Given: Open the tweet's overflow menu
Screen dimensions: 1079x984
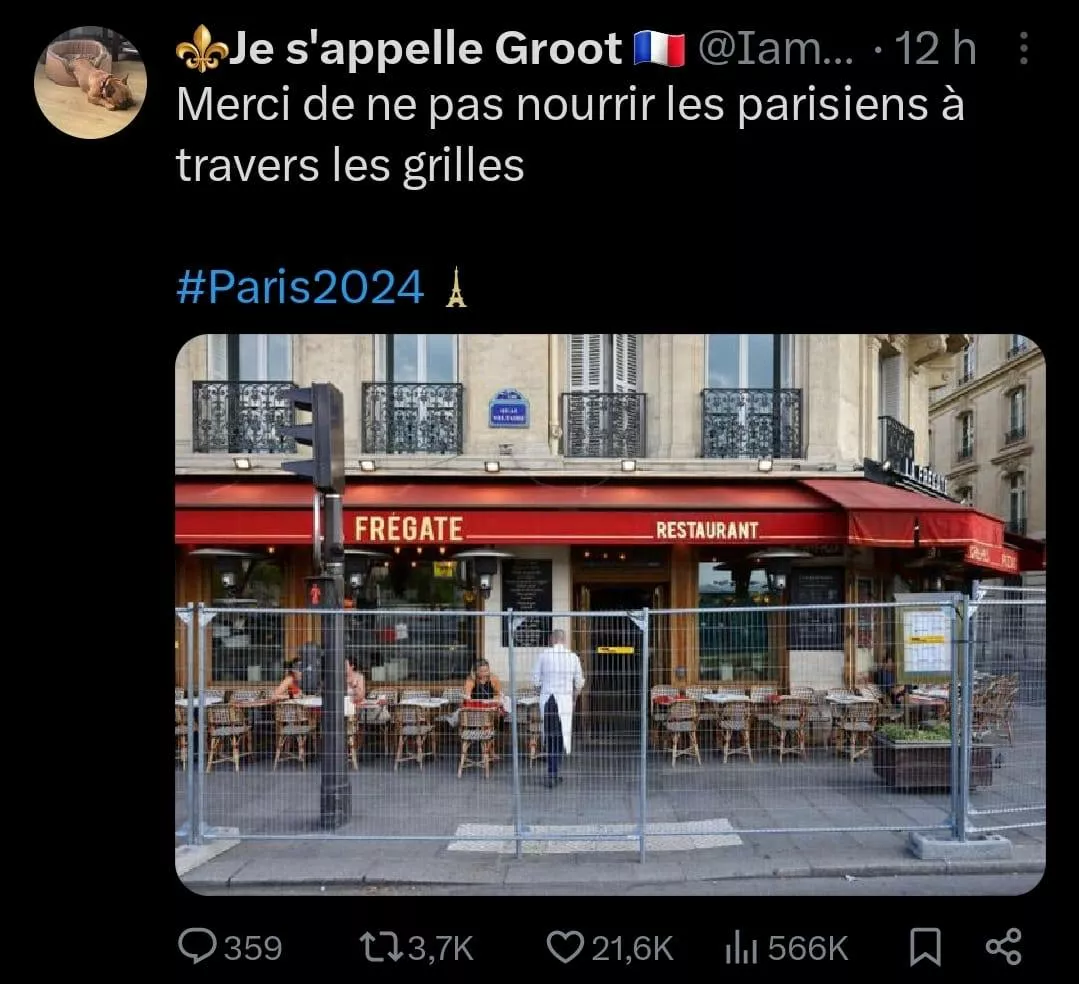Looking at the screenshot, I should coord(1021,50).
